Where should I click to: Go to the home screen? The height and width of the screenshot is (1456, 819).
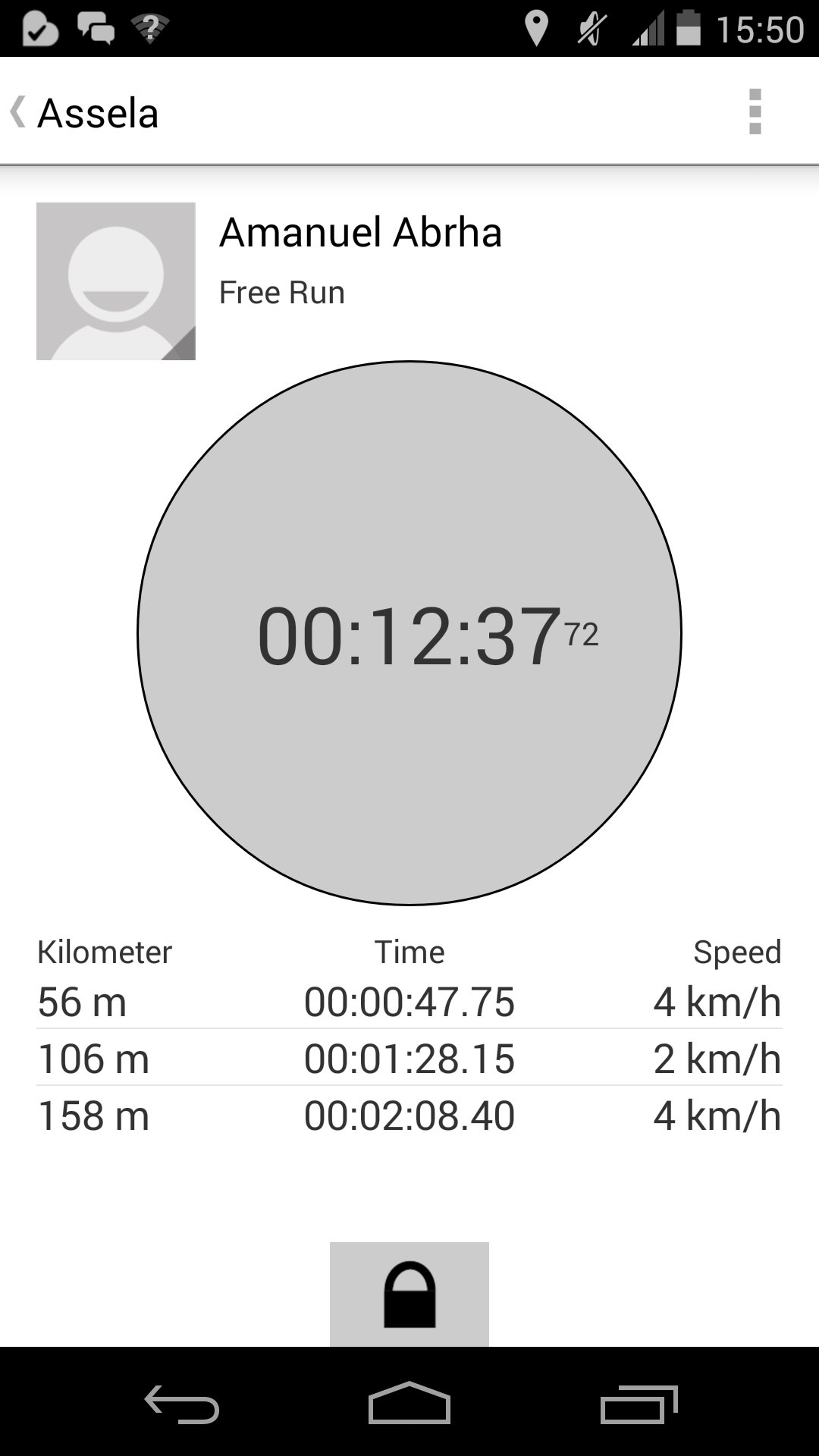pos(409,1403)
